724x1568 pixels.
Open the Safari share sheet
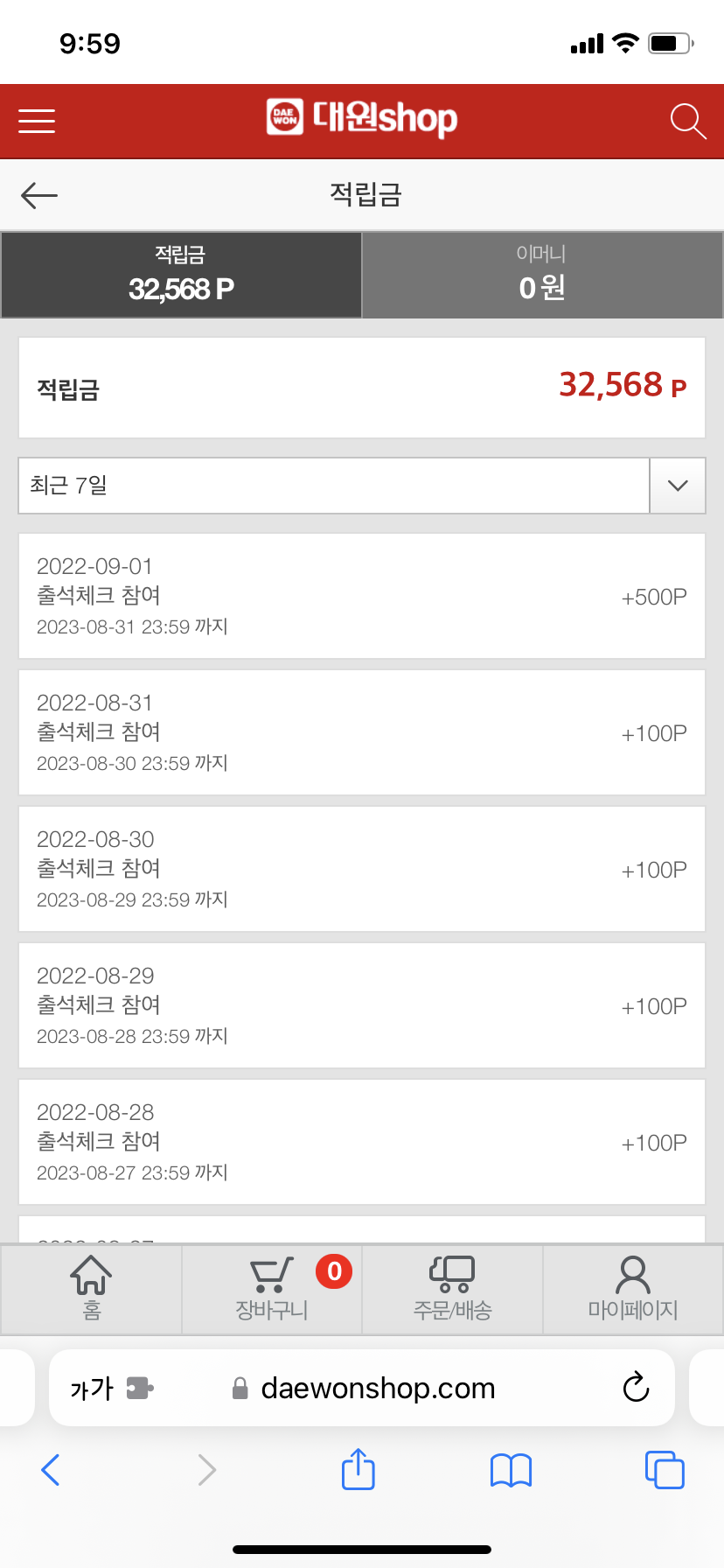[x=358, y=1469]
